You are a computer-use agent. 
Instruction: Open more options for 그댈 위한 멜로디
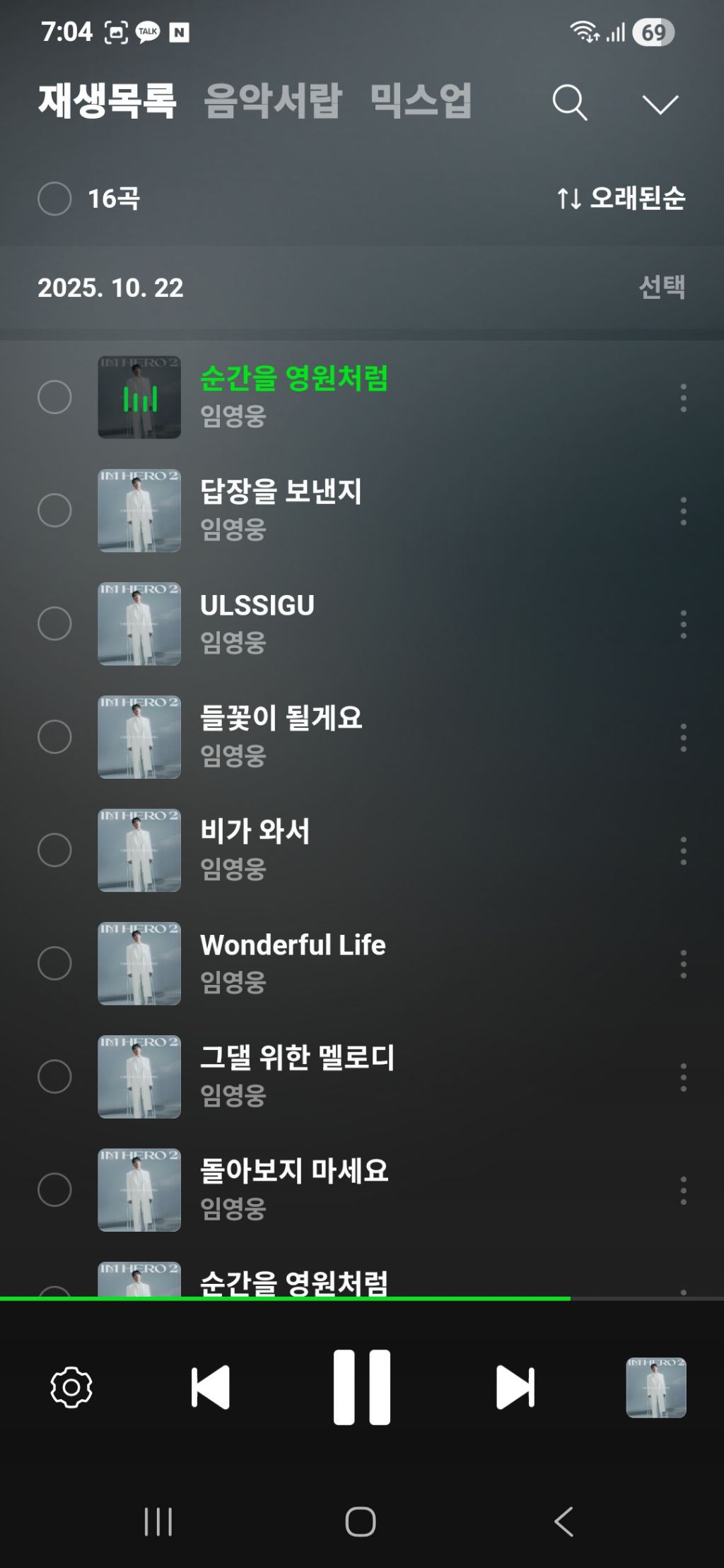coord(683,1077)
